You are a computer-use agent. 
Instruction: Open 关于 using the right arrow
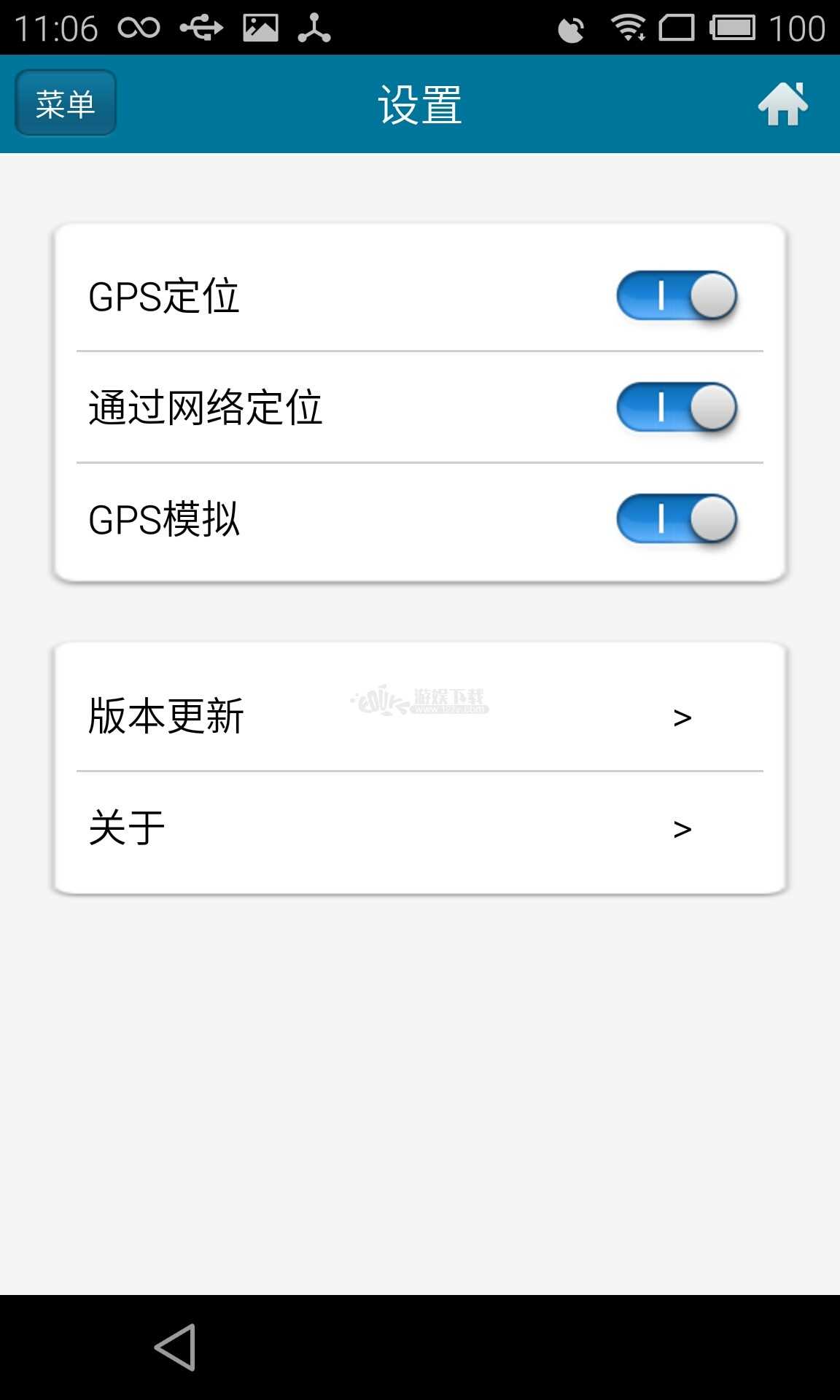click(x=681, y=828)
